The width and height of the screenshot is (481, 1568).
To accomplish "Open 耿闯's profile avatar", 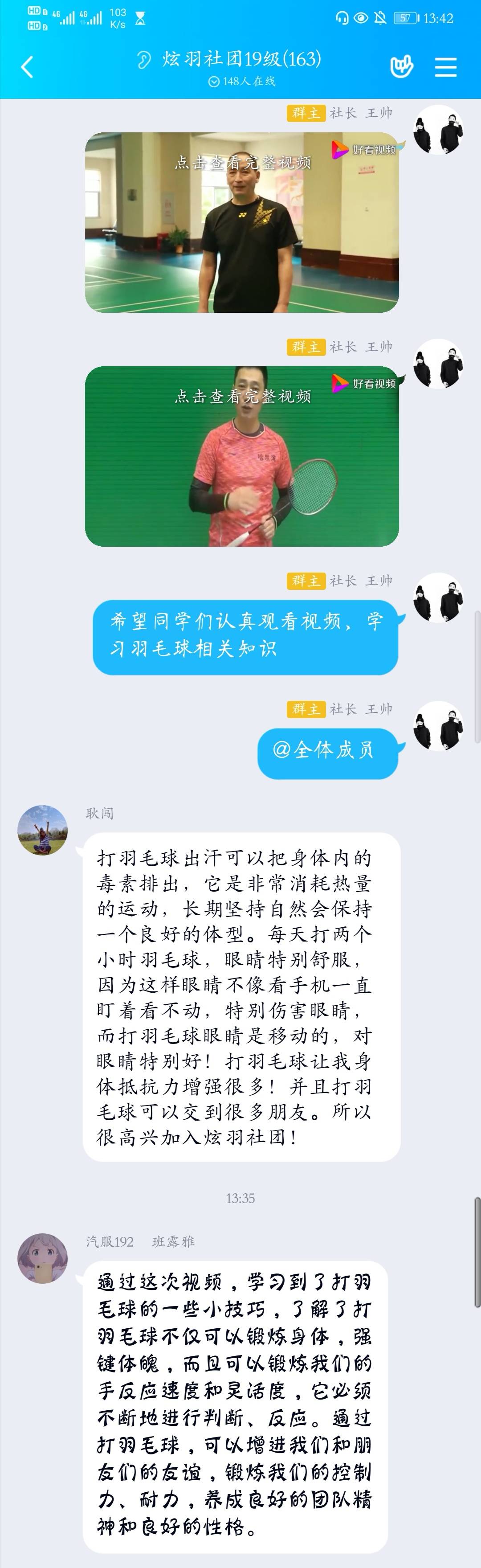I will pyautogui.click(x=43, y=830).
